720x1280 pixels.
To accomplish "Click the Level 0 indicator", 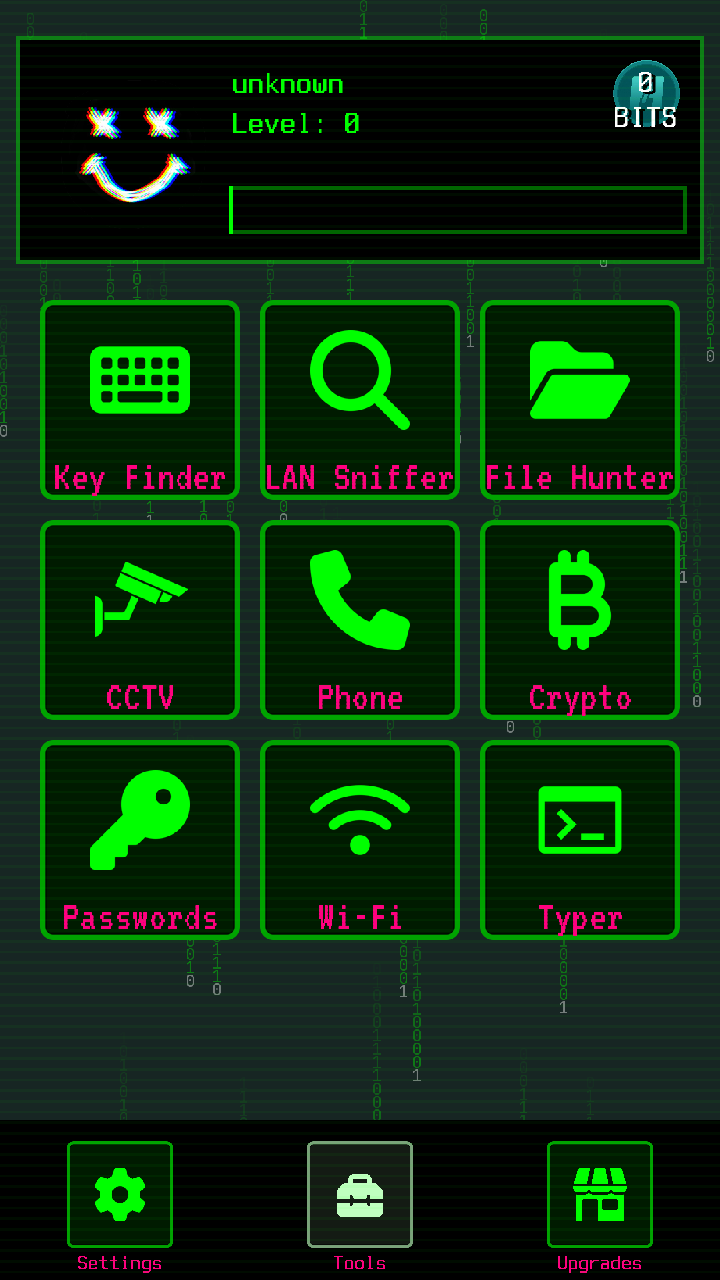I will (296, 124).
